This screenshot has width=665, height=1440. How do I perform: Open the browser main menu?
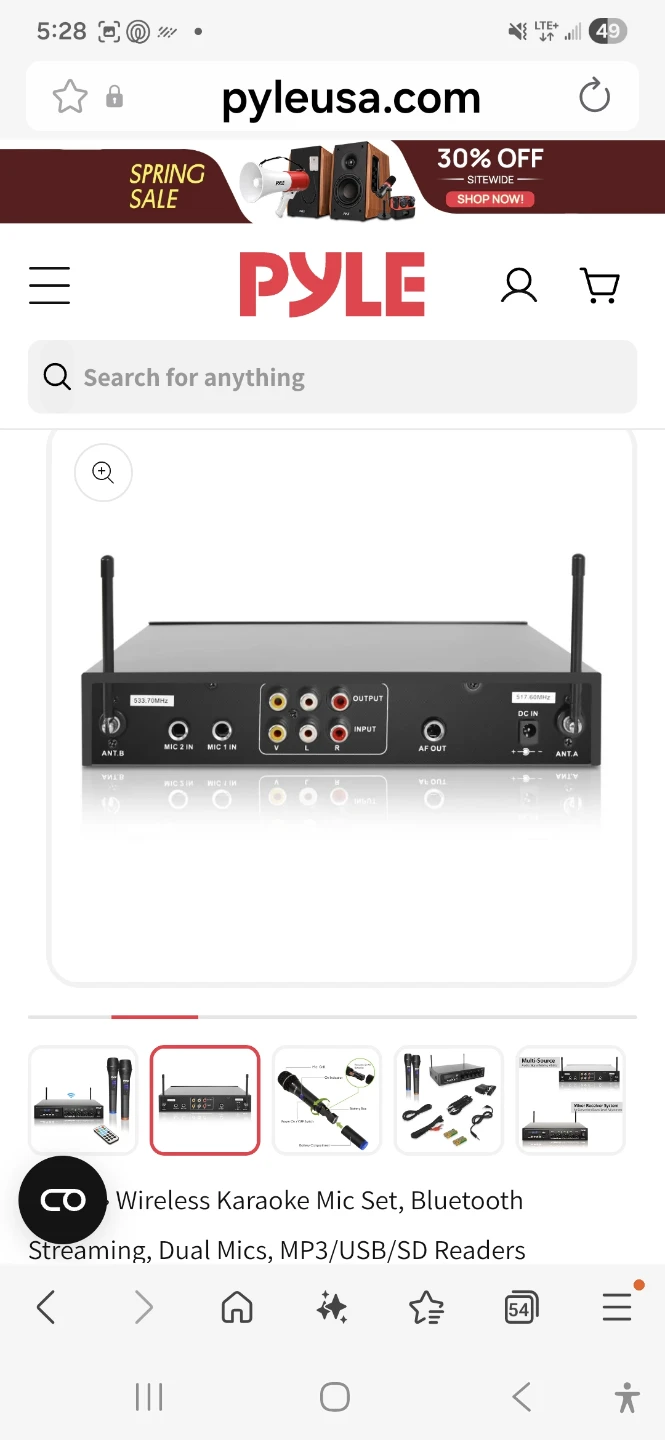tap(616, 1307)
